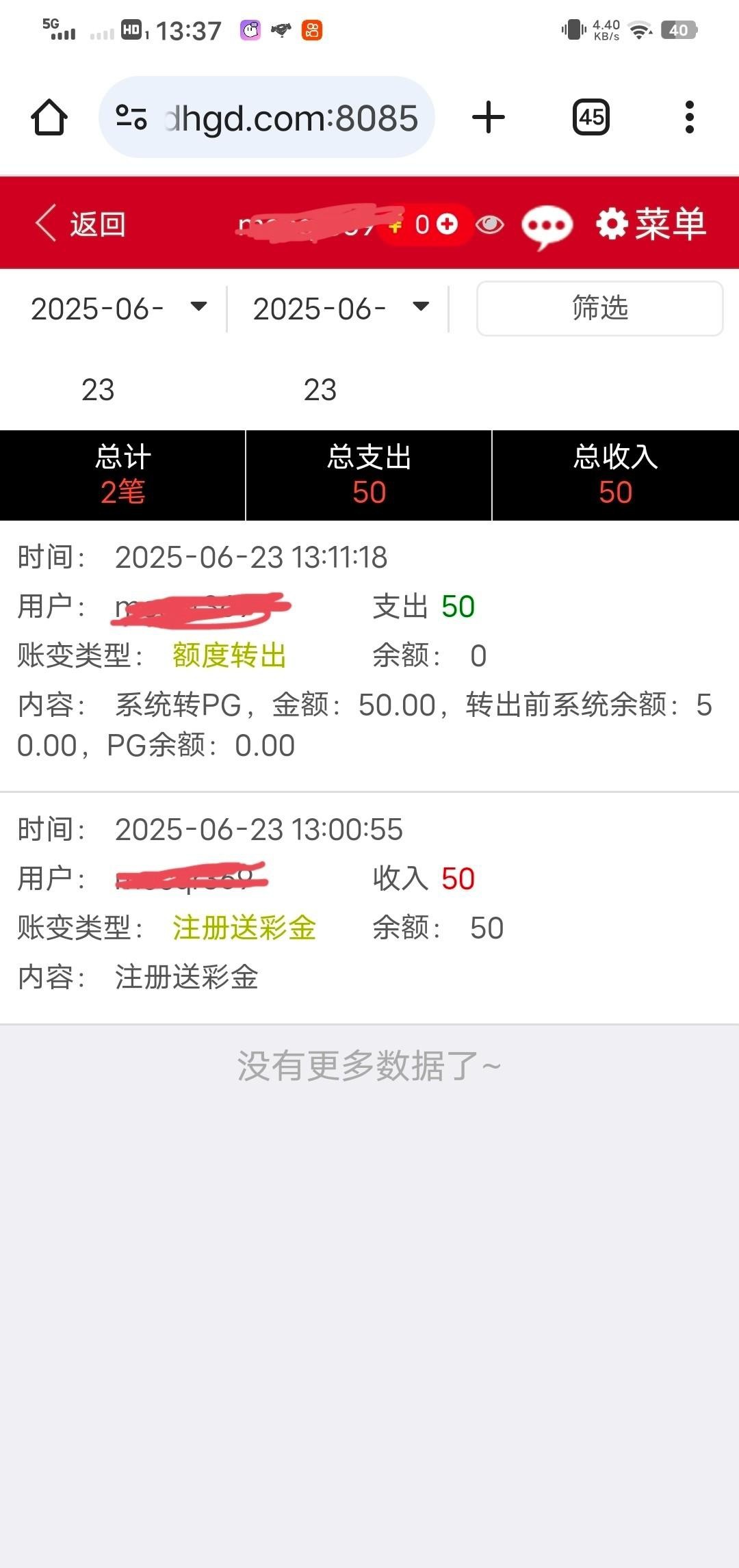
Task: Open the browser overflow menu
Action: click(689, 118)
